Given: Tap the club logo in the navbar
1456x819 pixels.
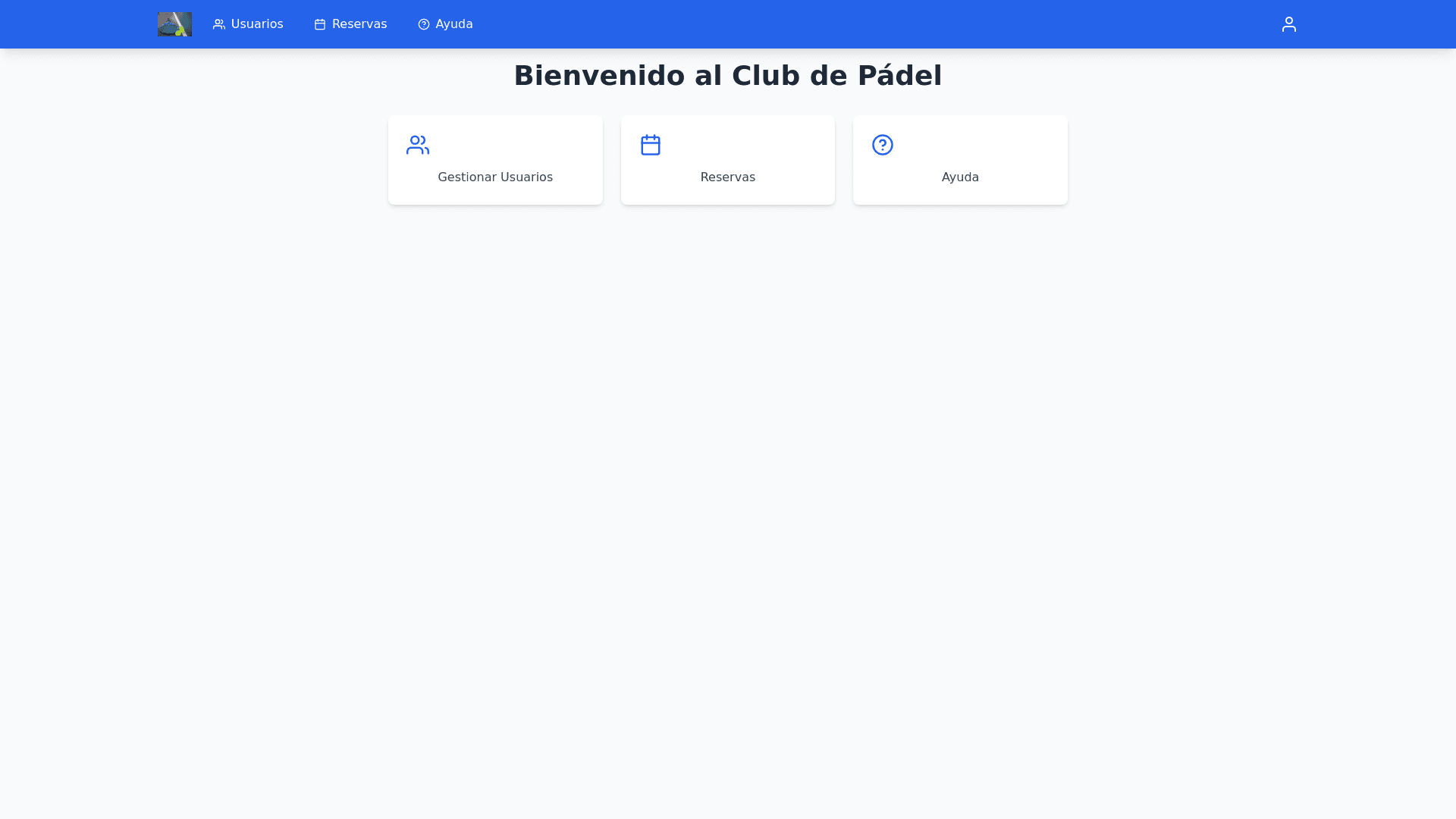Looking at the screenshot, I should coord(174,24).
